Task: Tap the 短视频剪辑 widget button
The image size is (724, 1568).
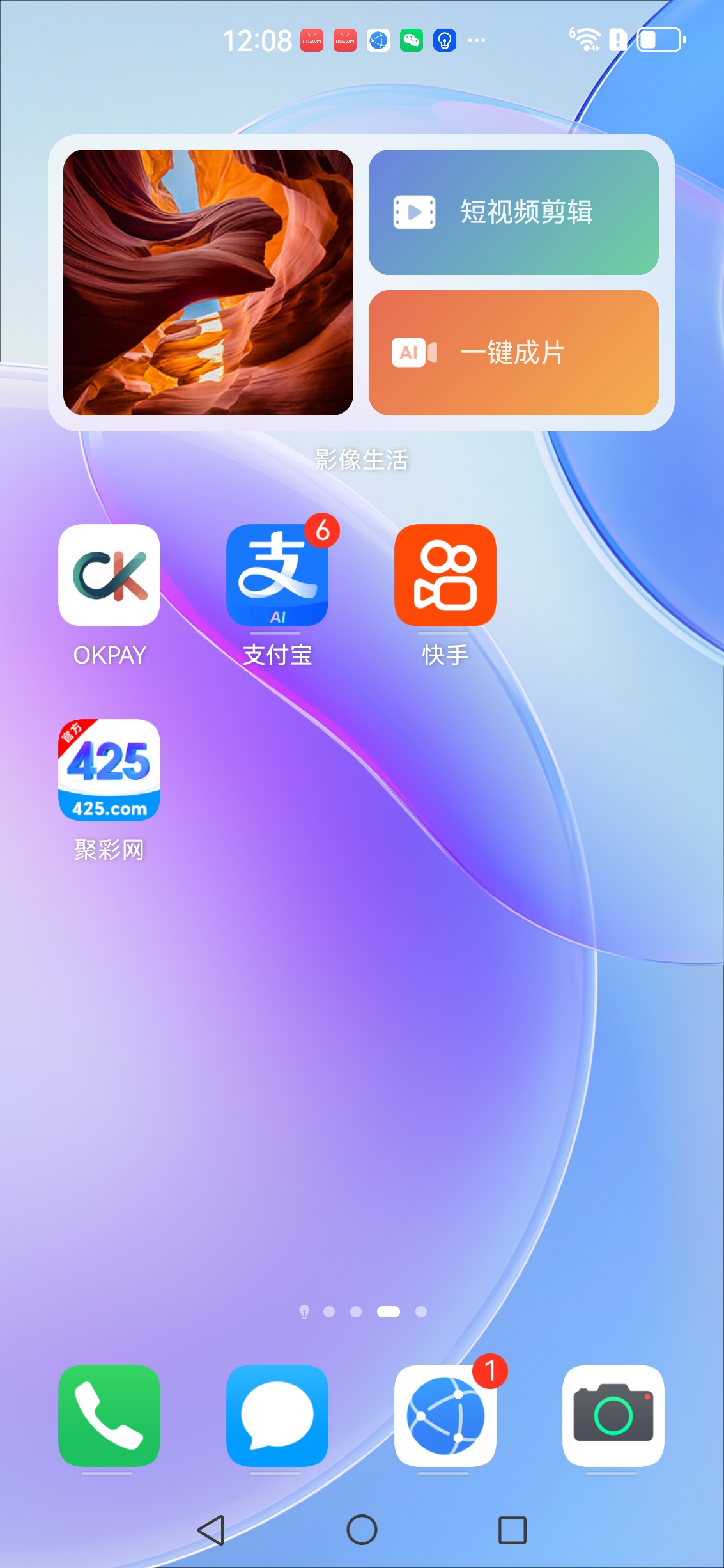Action: tap(514, 212)
